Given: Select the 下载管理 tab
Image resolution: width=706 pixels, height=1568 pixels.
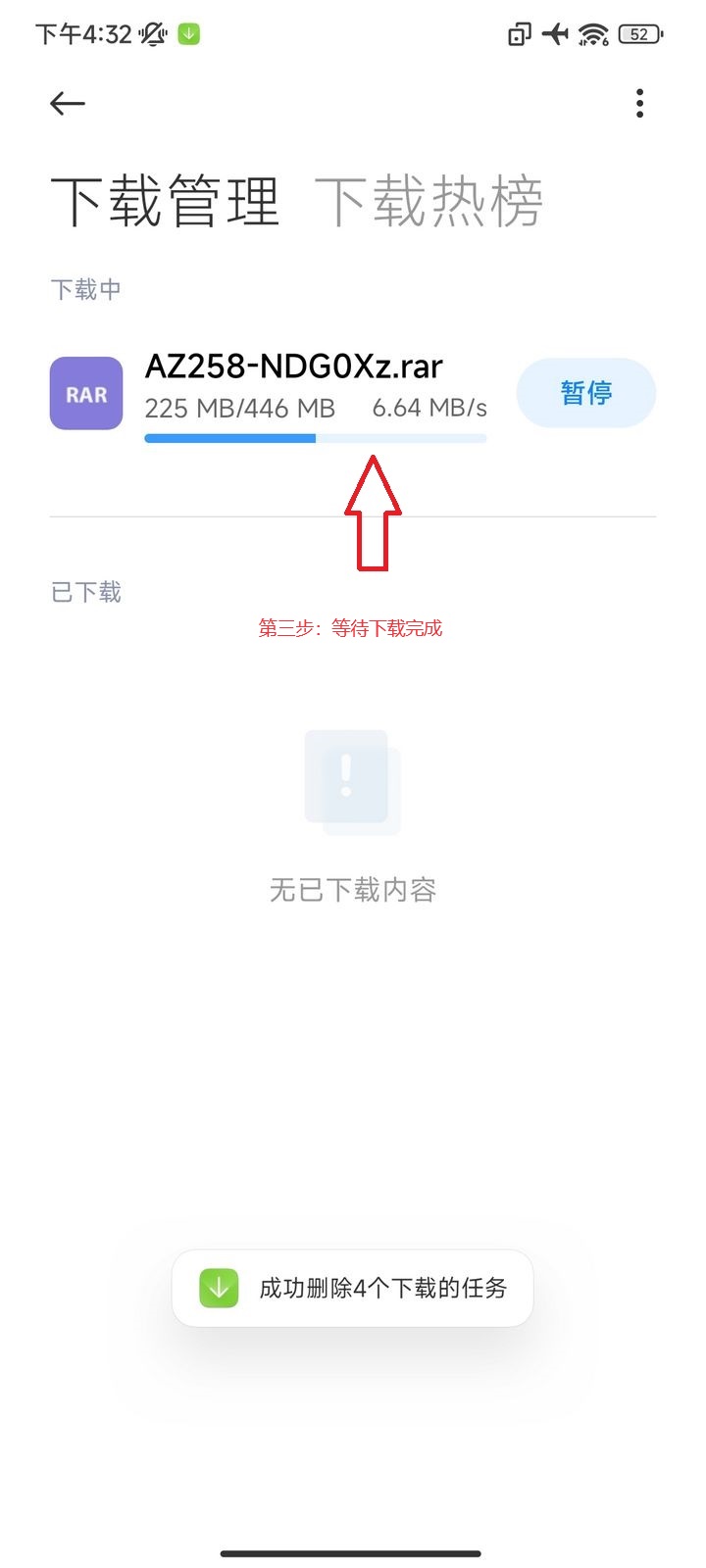Looking at the screenshot, I should click(165, 202).
